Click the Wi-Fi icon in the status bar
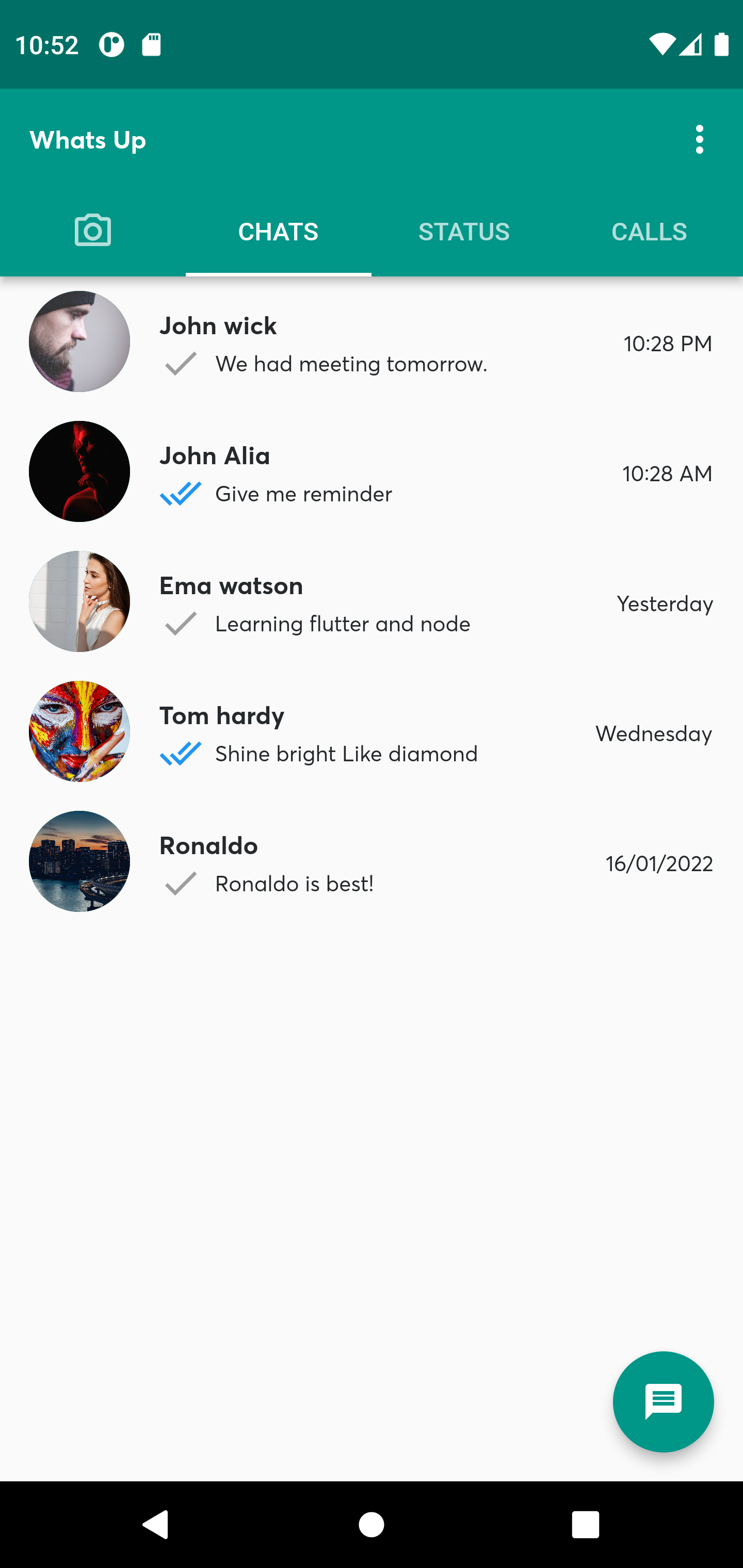 [x=663, y=44]
